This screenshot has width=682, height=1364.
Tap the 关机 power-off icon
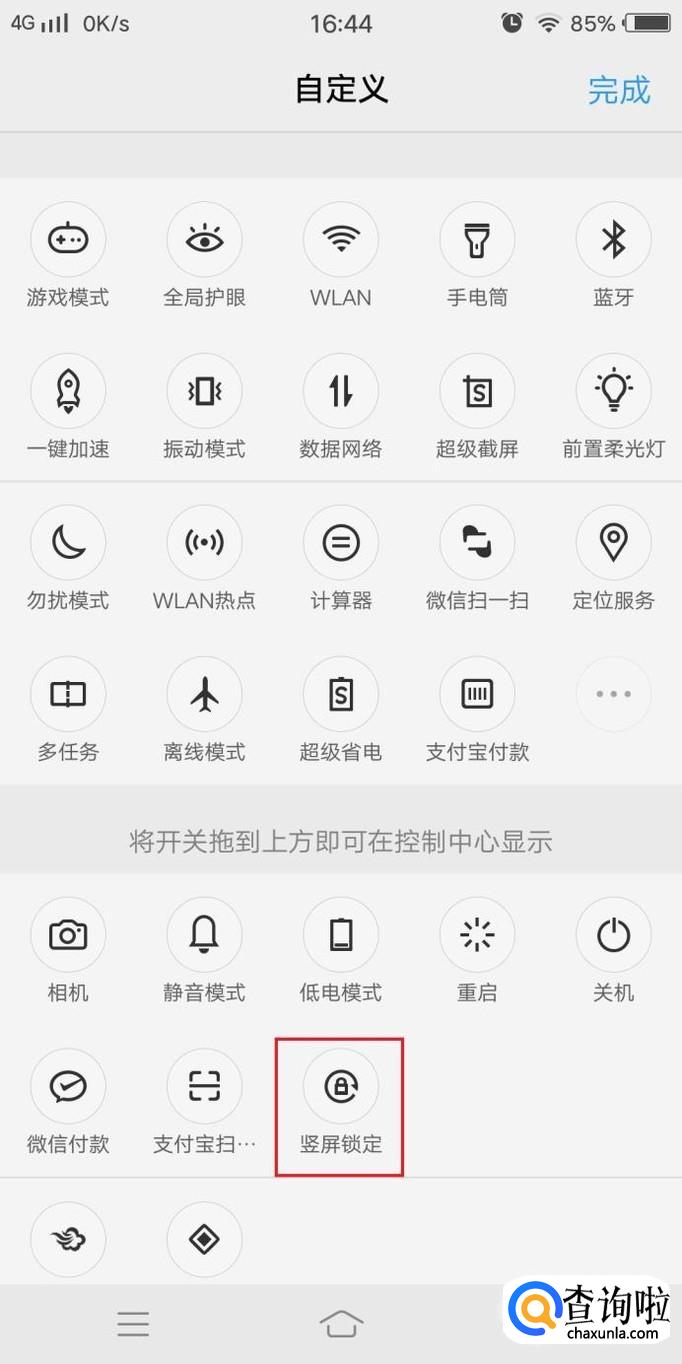click(x=613, y=935)
